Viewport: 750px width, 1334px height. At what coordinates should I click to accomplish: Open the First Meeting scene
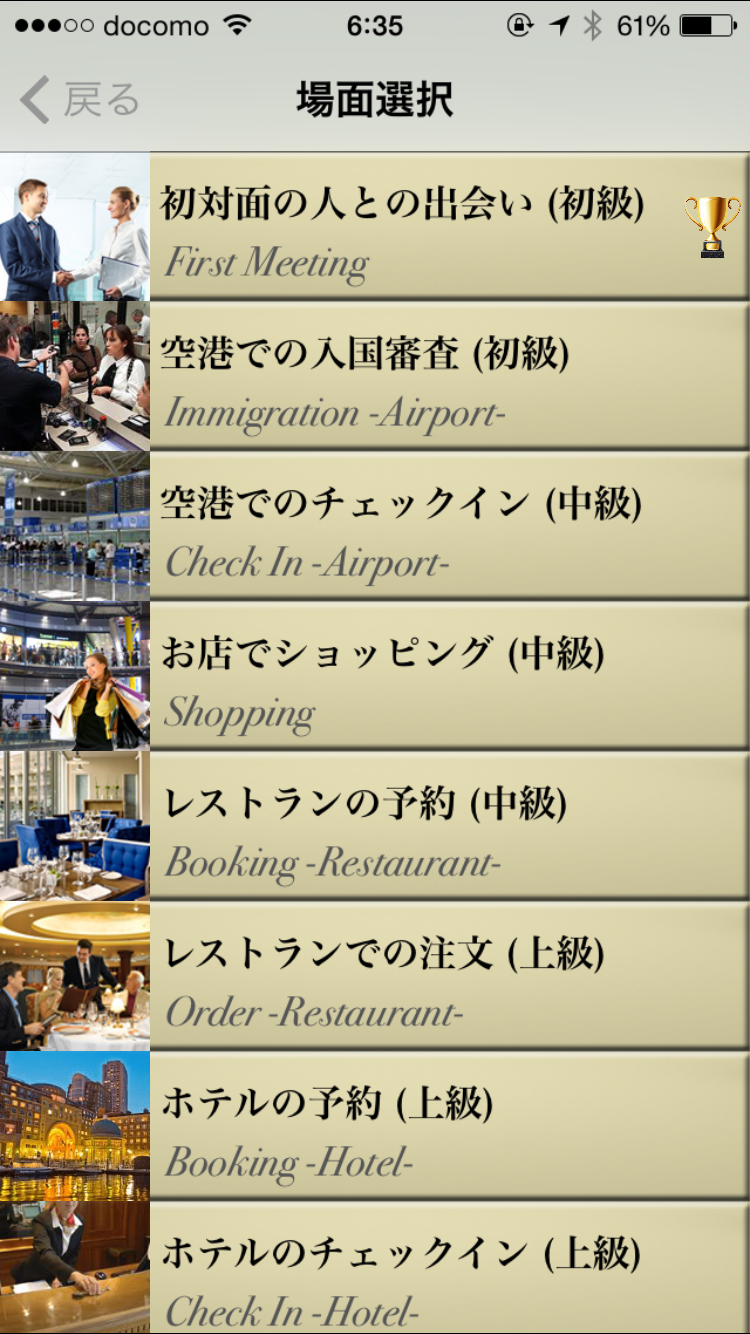[375, 227]
